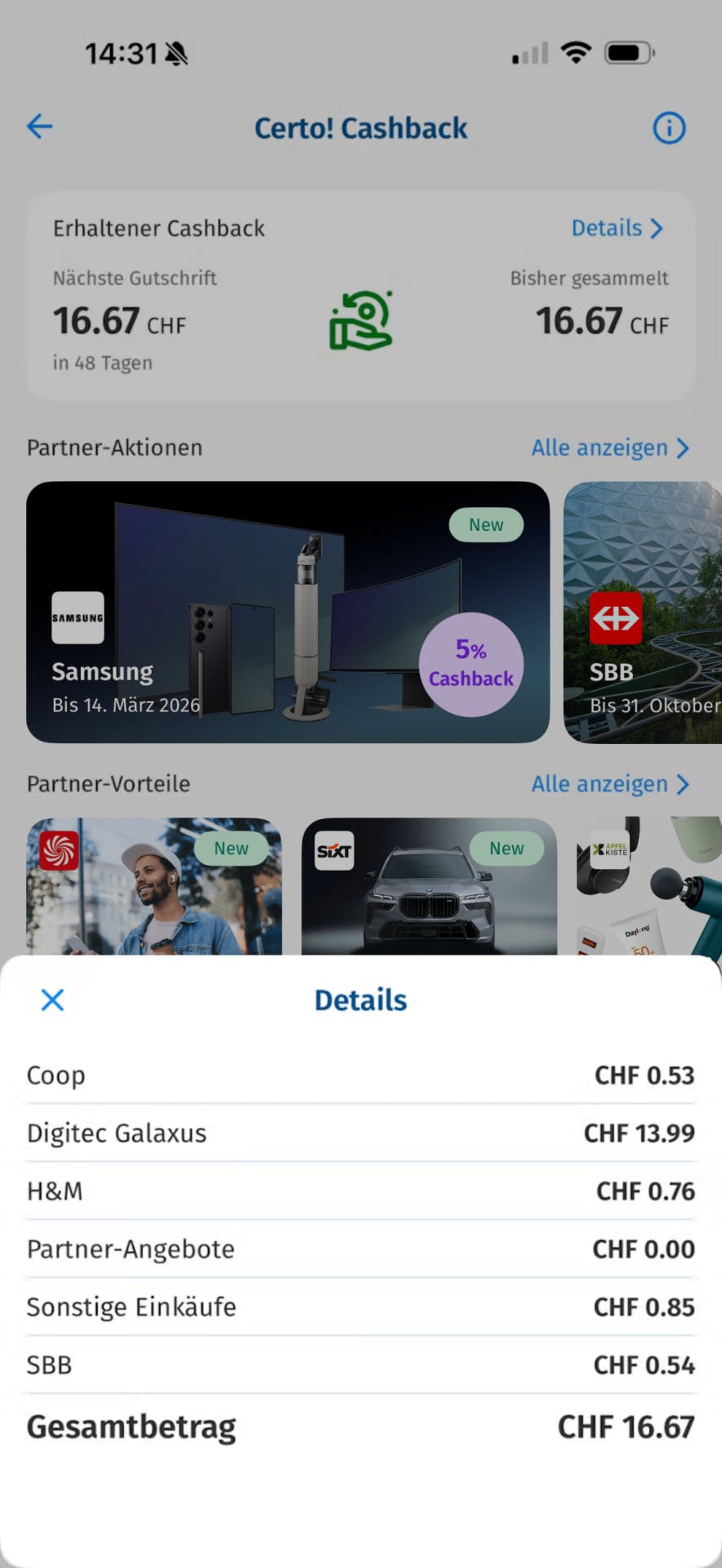The image size is (722, 1568).
Task: Open Alle anzeigen chevron for Partner-Vorteile
Action: (683, 784)
